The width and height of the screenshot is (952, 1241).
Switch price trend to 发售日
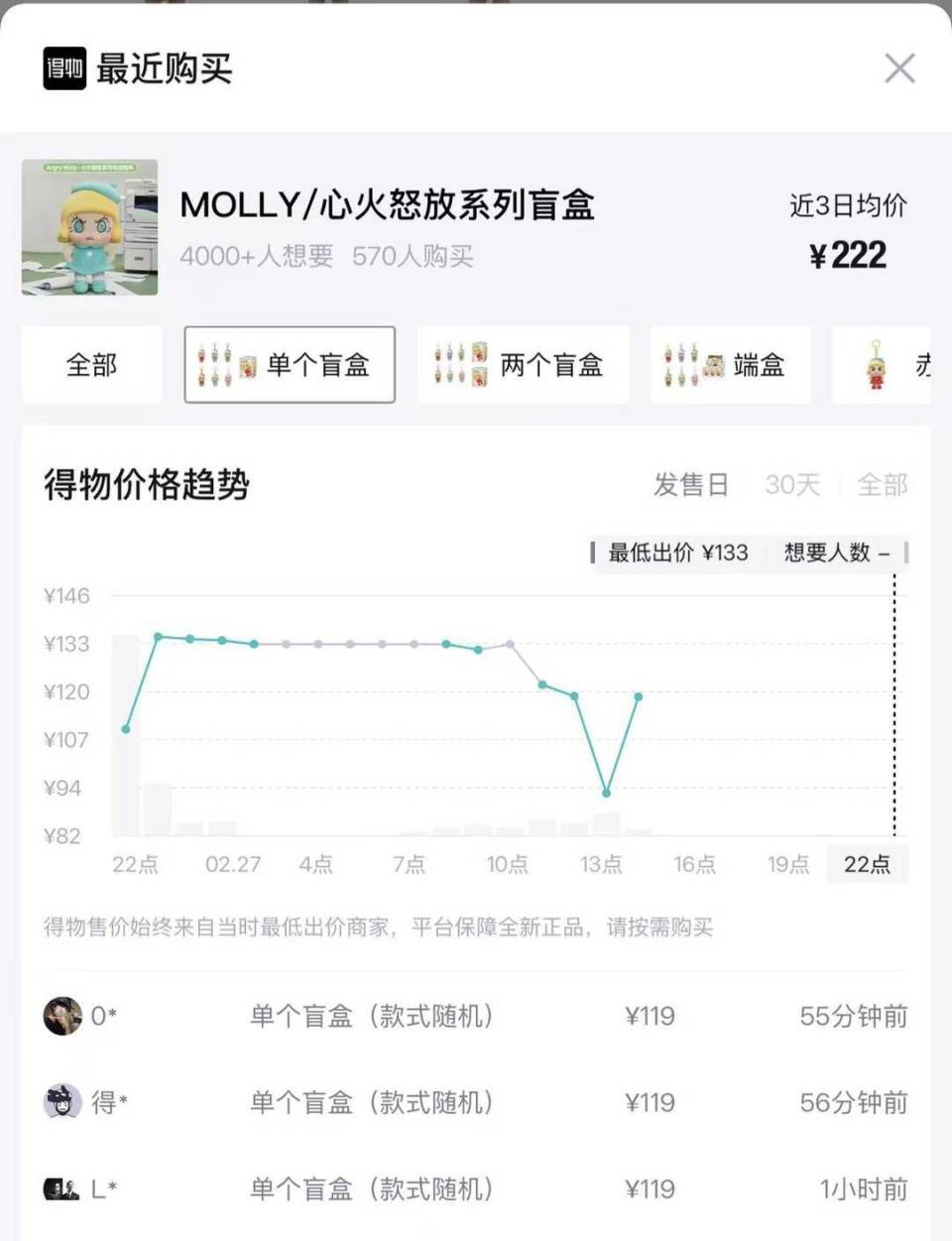click(691, 485)
